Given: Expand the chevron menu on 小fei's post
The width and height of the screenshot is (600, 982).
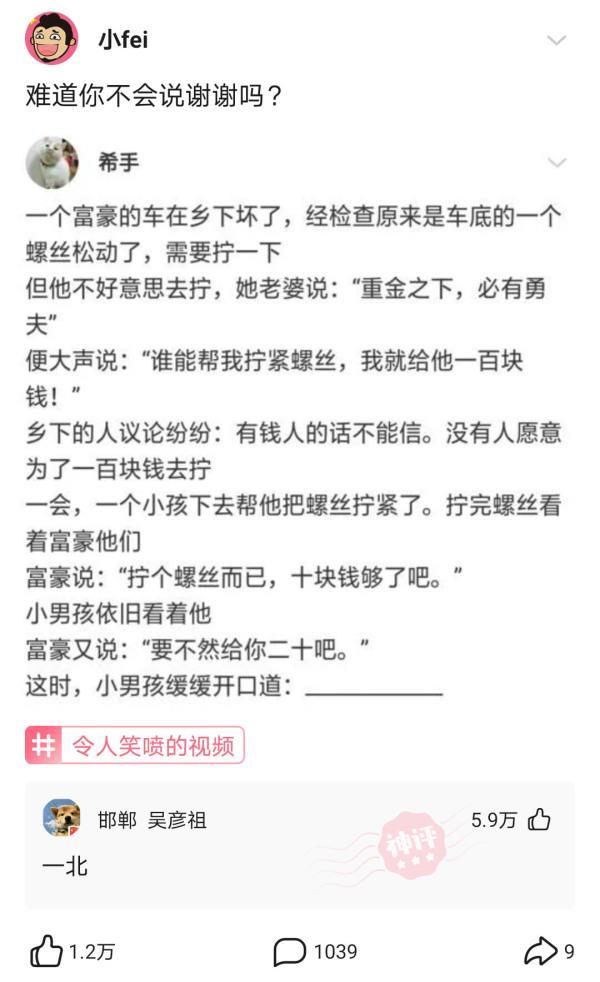Looking at the screenshot, I should (x=557, y=41).
